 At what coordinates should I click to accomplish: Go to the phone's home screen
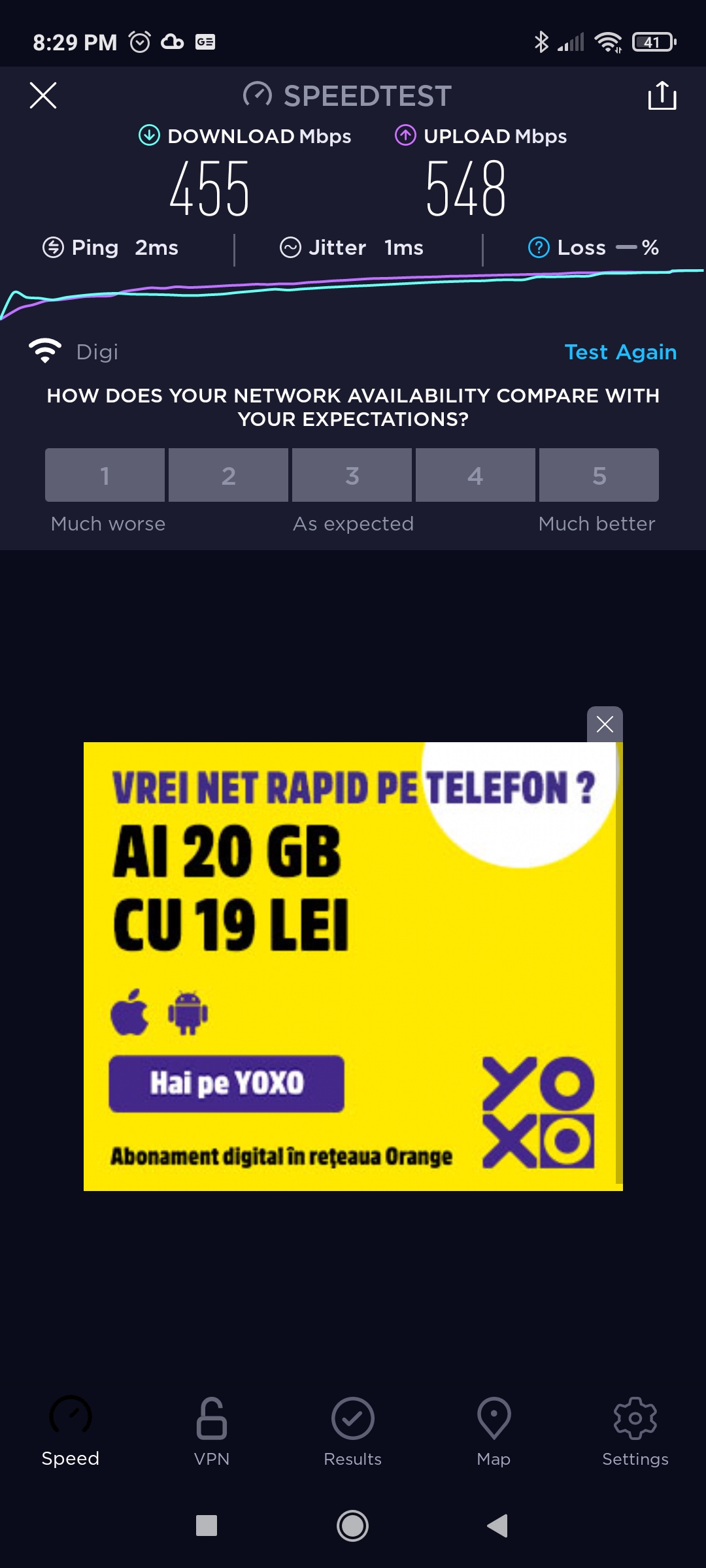(352, 1526)
